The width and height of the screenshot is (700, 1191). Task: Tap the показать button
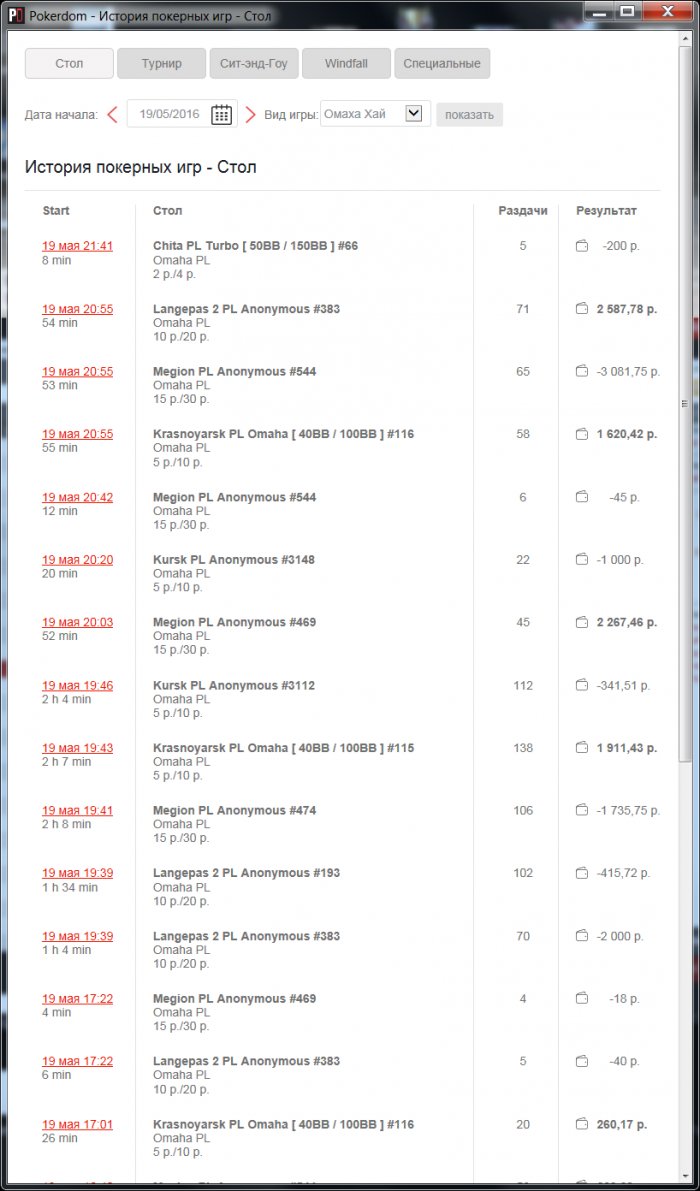click(469, 115)
